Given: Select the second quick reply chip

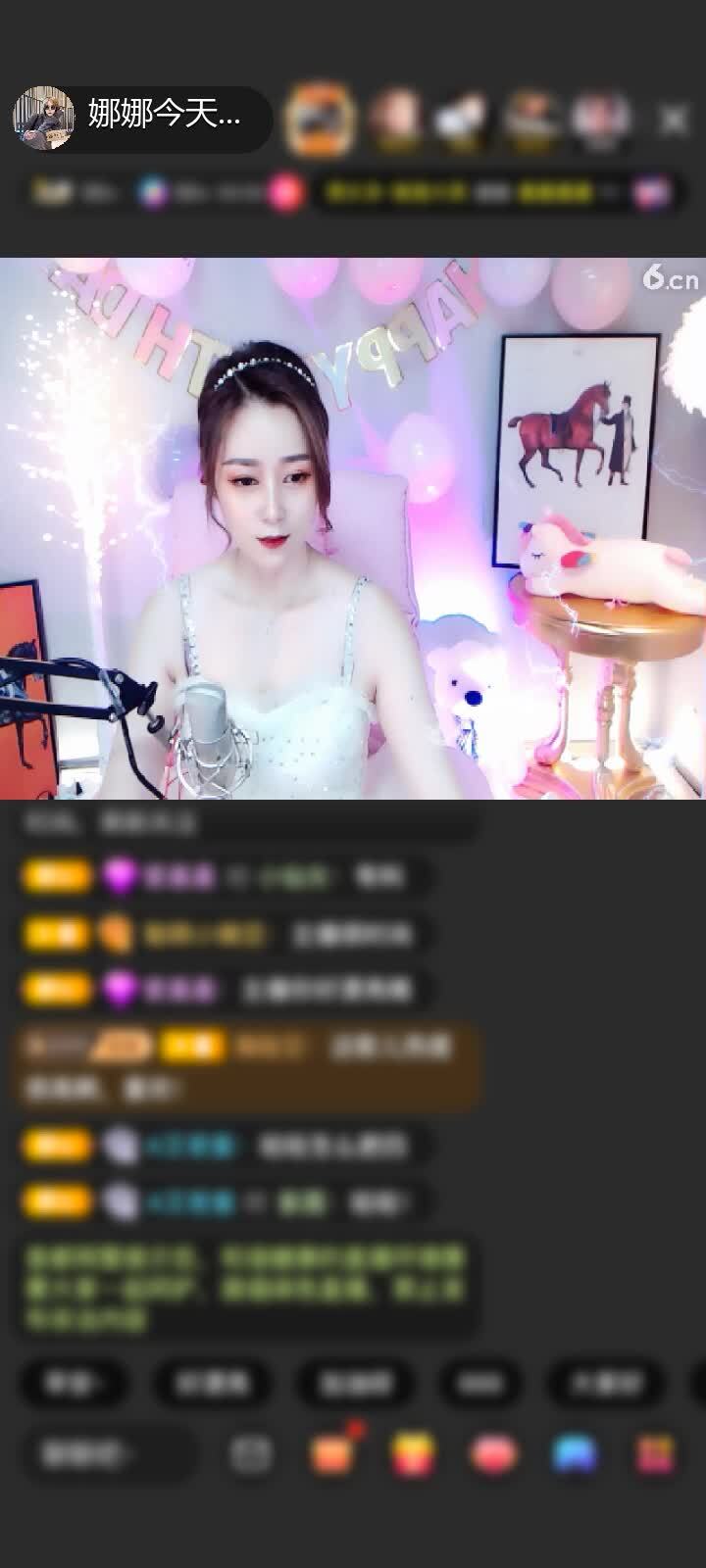Looking at the screenshot, I should coord(212,1383).
